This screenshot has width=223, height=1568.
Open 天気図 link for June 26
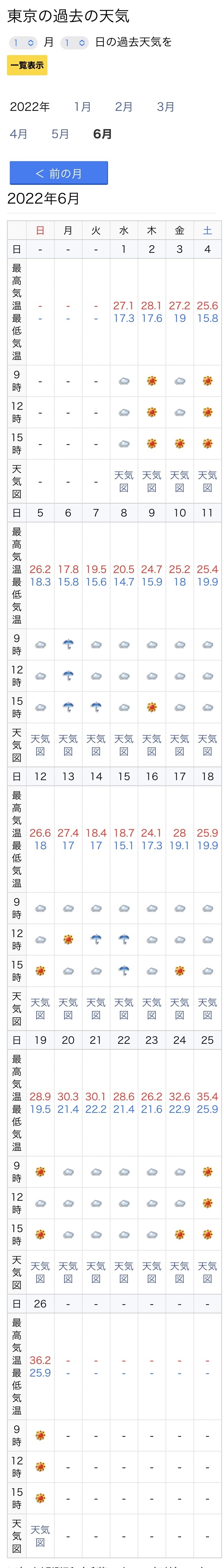click(40, 1535)
